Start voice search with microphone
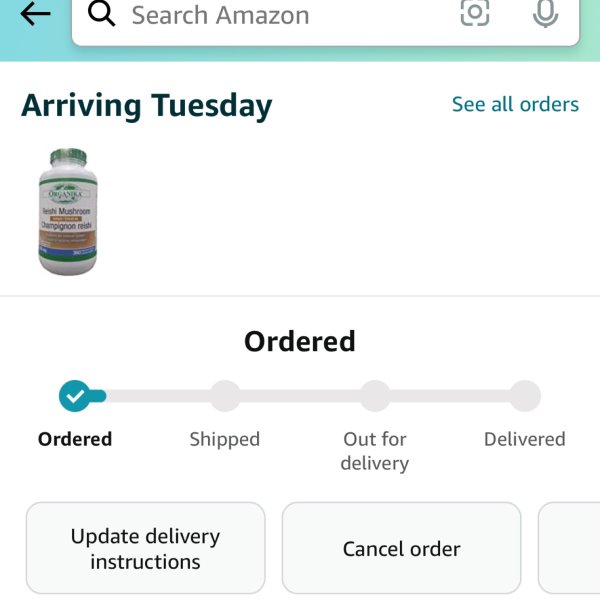Screen dimensions: 600x600 click(544, 13)
